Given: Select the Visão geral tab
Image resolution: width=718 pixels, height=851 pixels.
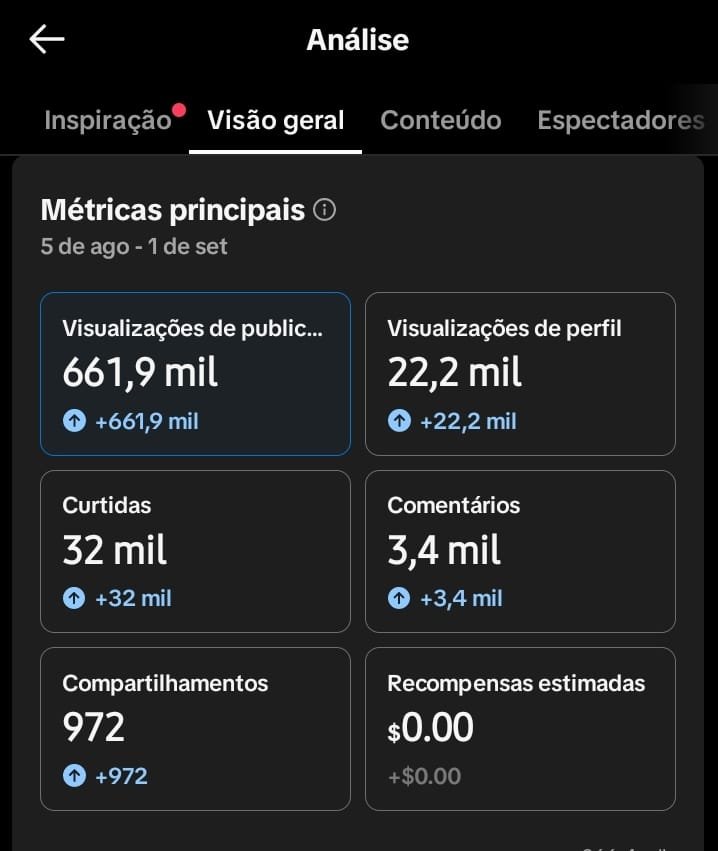Looking at the screenshot, I should click(x=276, y=120).
